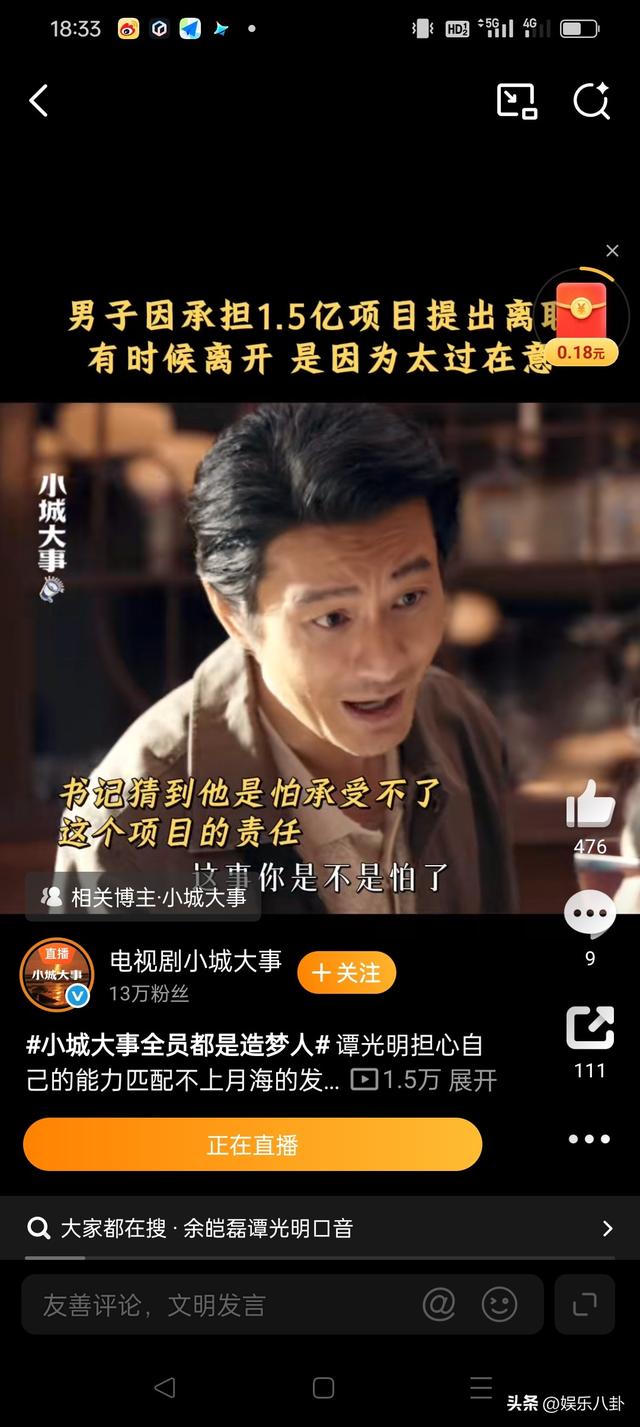Open the emoji picker

pos(500,1304)
